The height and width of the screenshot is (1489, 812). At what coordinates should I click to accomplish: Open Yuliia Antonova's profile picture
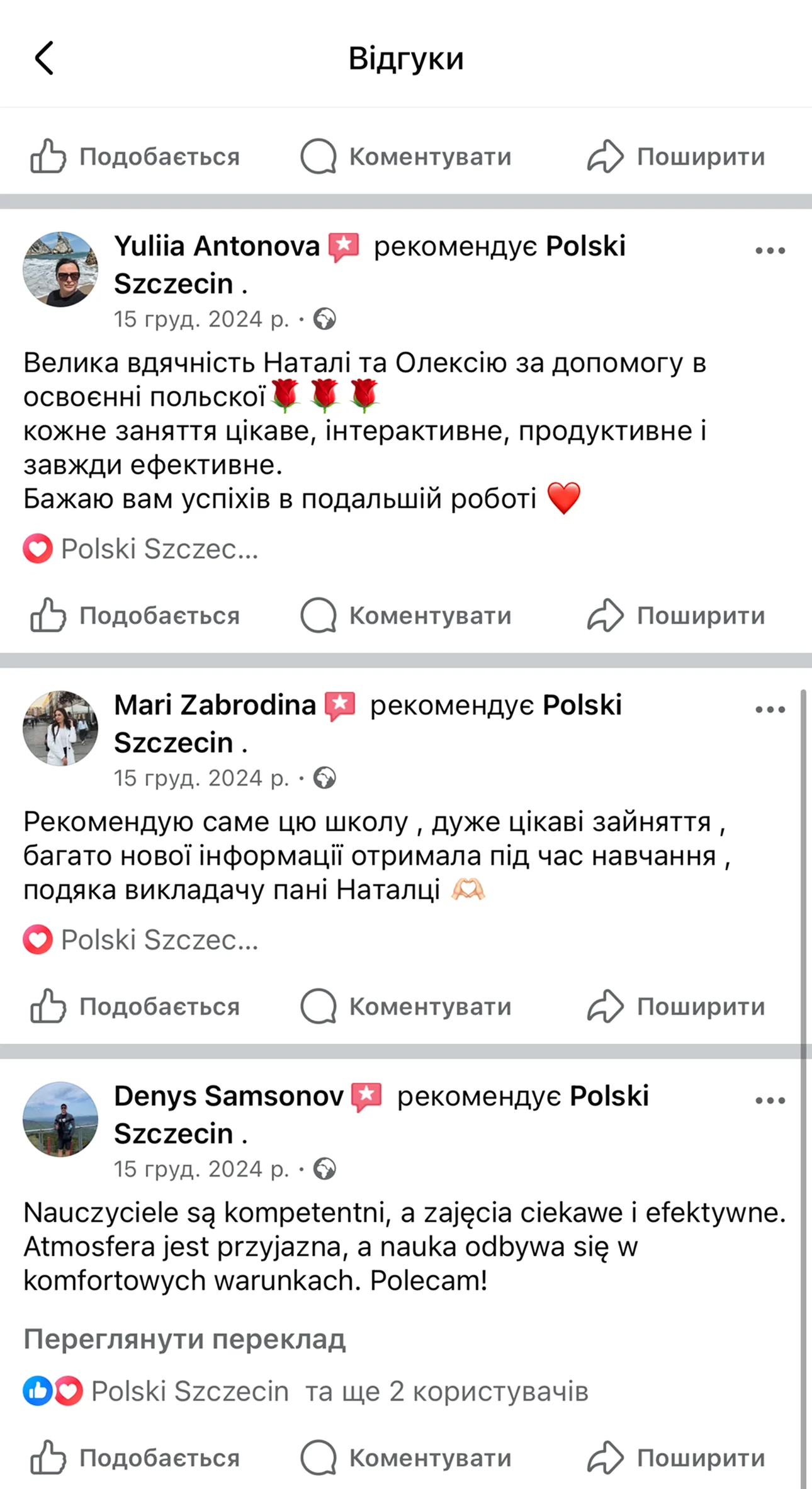(60, 269)
